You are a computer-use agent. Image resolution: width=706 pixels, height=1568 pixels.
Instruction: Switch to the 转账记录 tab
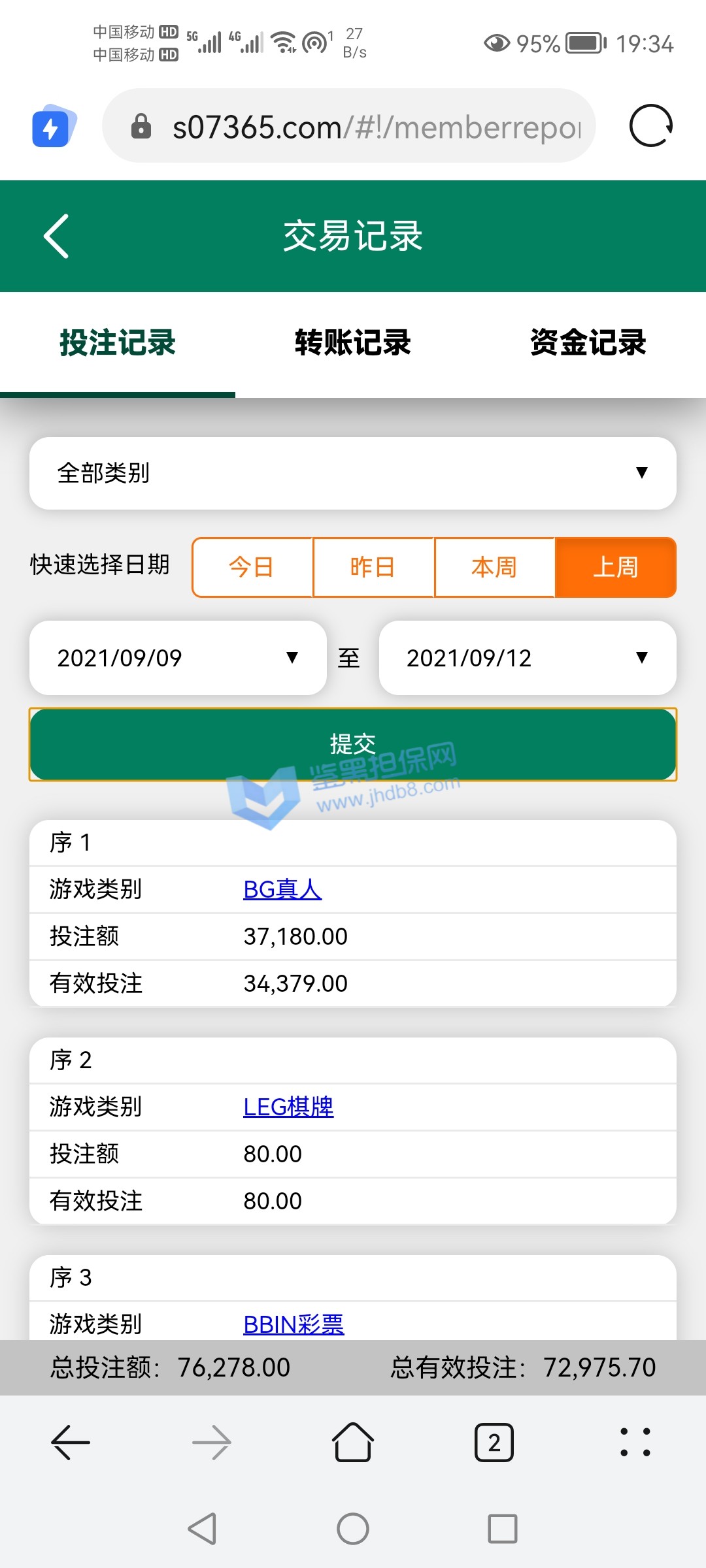tap(352, 343)
